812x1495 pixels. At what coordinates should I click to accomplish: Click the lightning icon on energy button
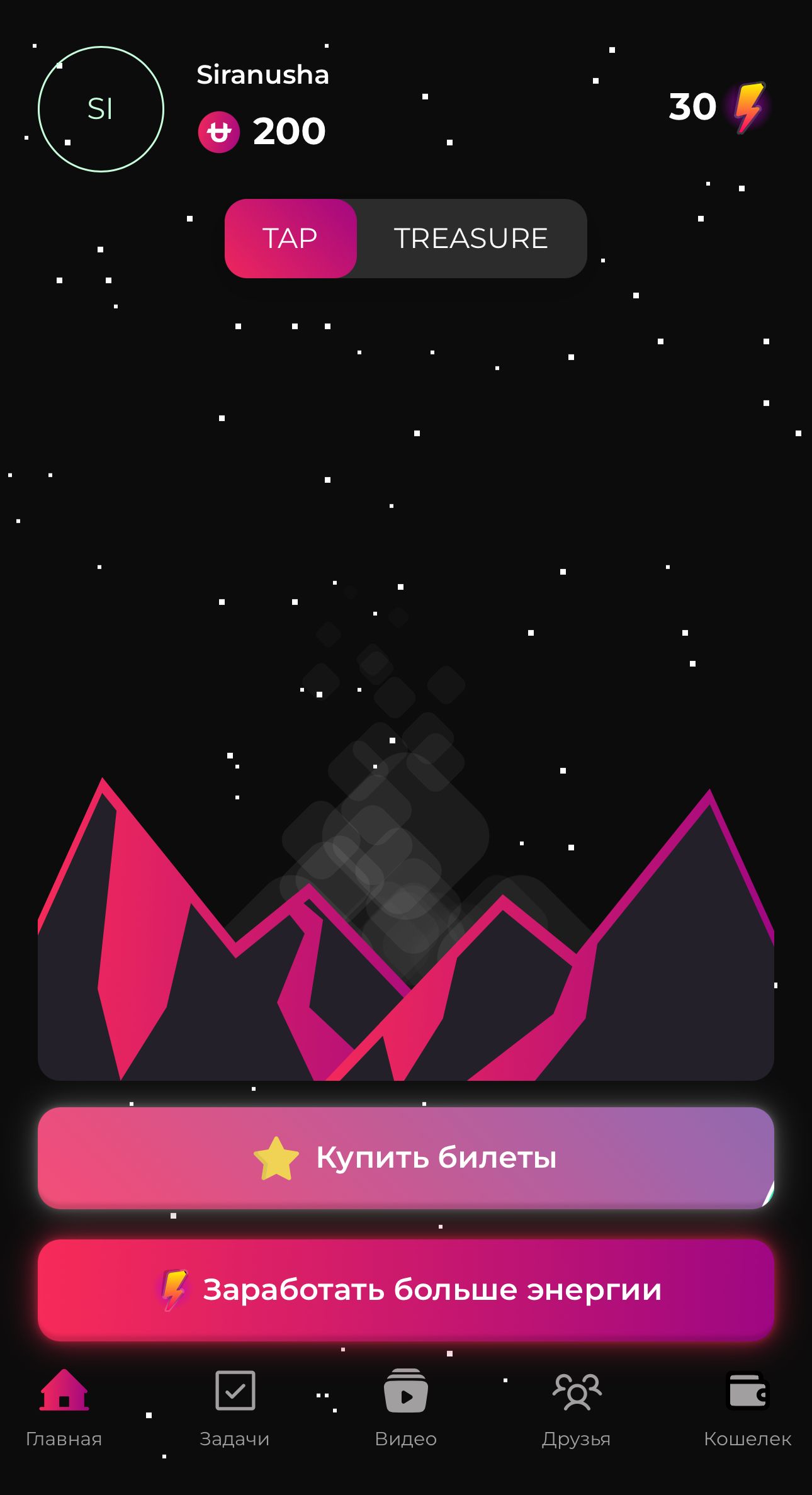click(174, 1290)
